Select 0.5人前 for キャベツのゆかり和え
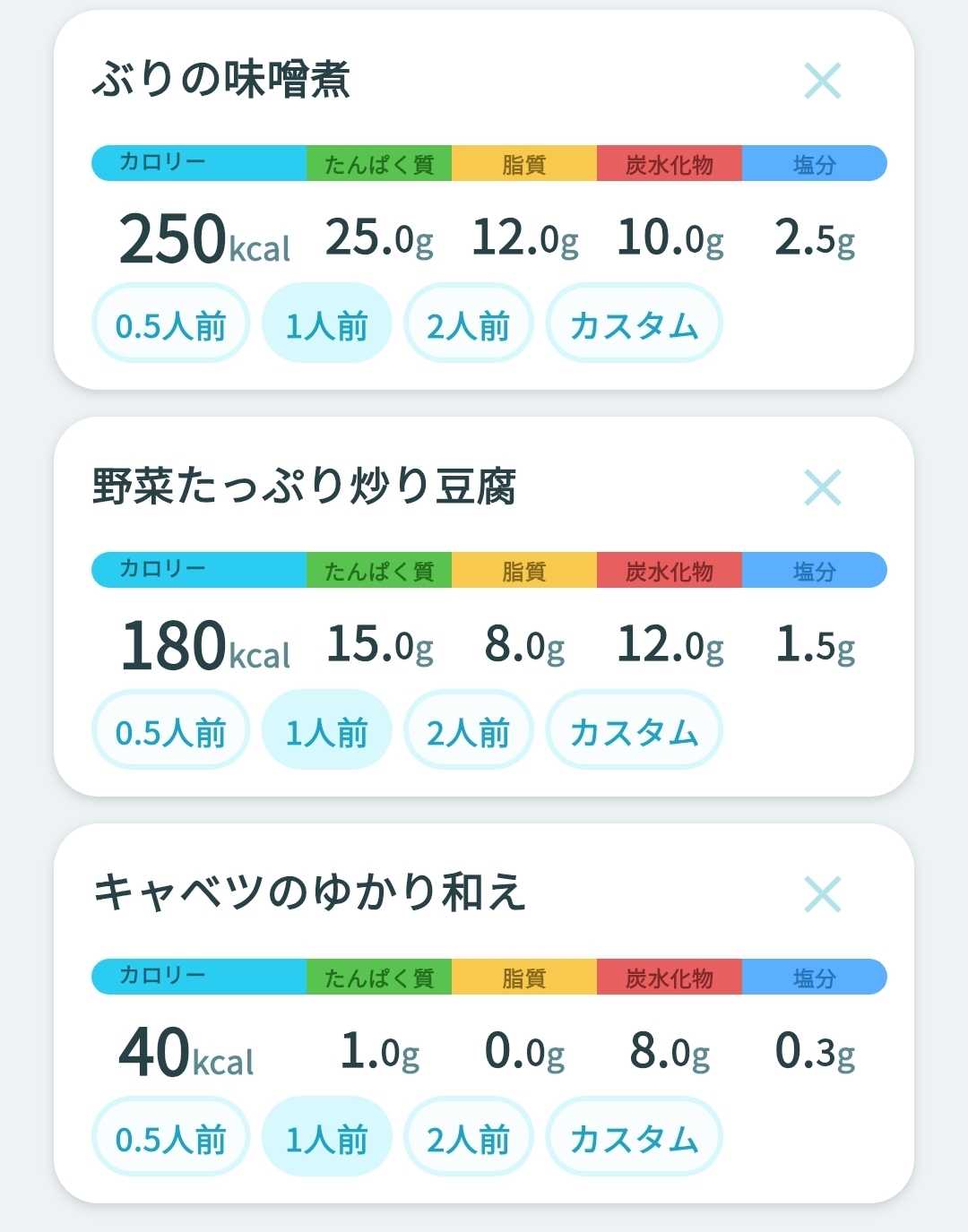This screenshot has height=1232, width=968. pos(170,1137)
